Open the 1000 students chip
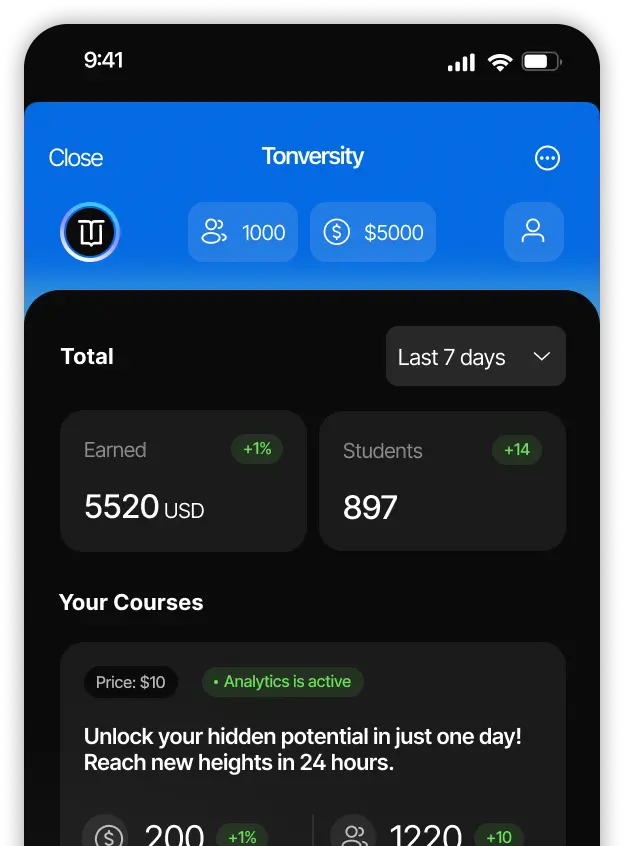This screenshot has width=624, height=846. (x=243, y=233)
